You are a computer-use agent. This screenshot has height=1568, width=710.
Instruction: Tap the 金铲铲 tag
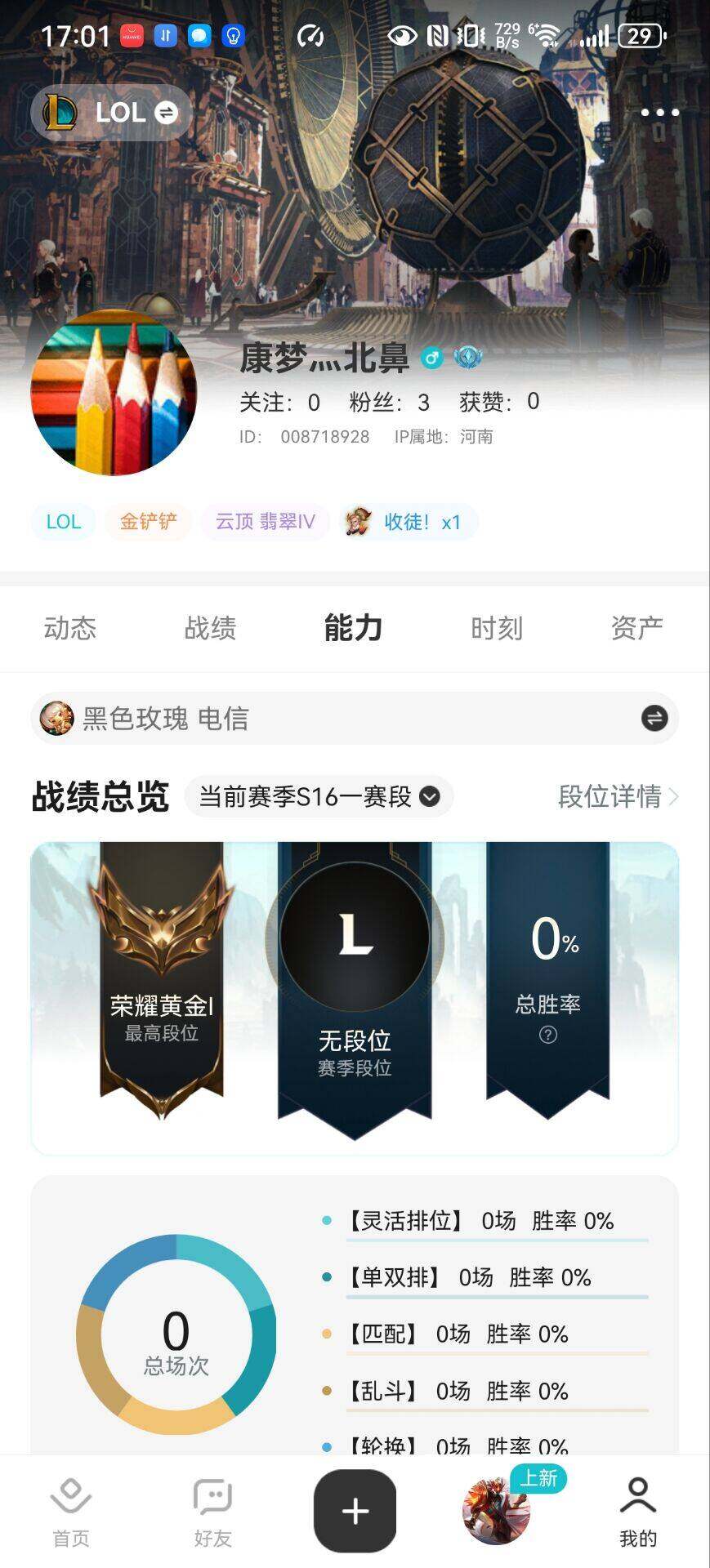pos(148,522)
